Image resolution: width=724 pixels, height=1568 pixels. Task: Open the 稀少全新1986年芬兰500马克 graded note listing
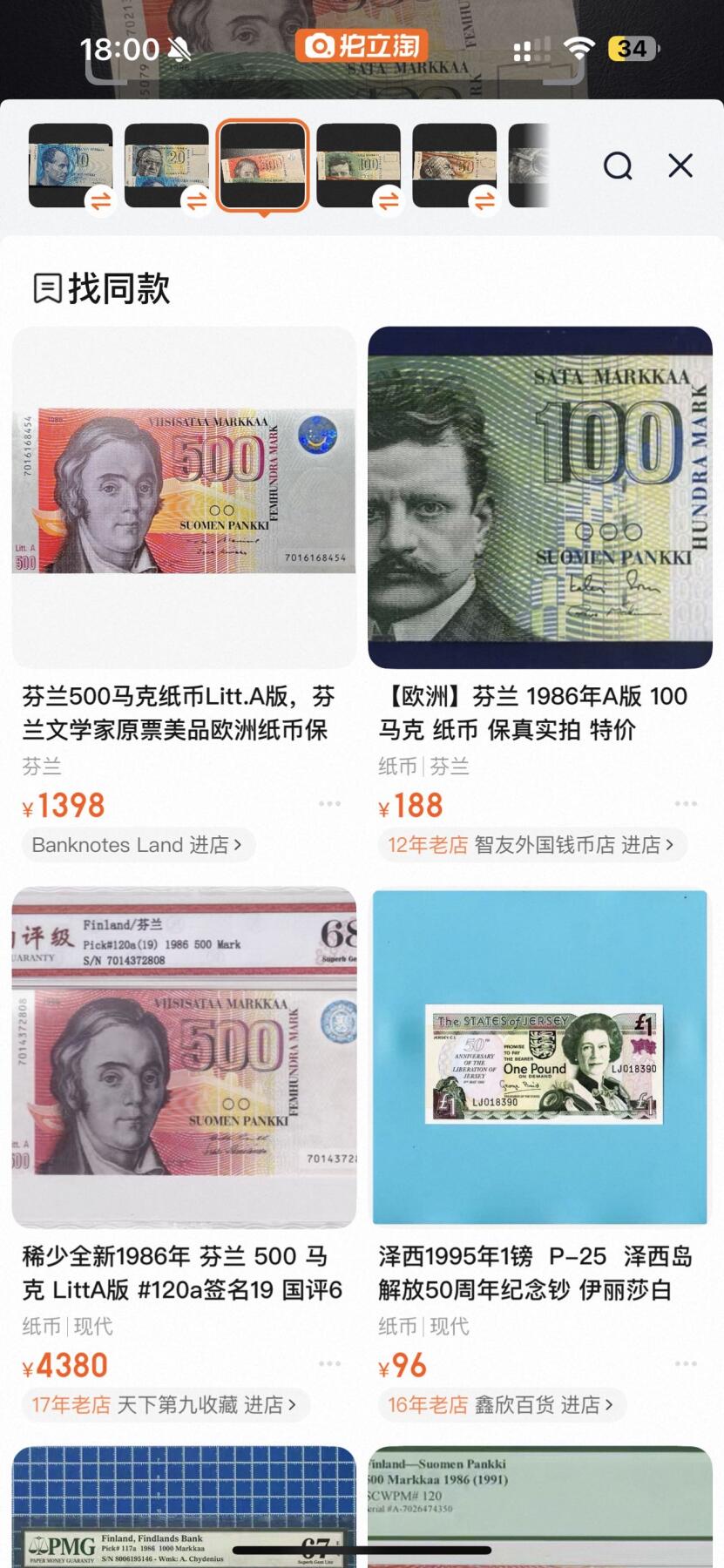click(184, 1058)
